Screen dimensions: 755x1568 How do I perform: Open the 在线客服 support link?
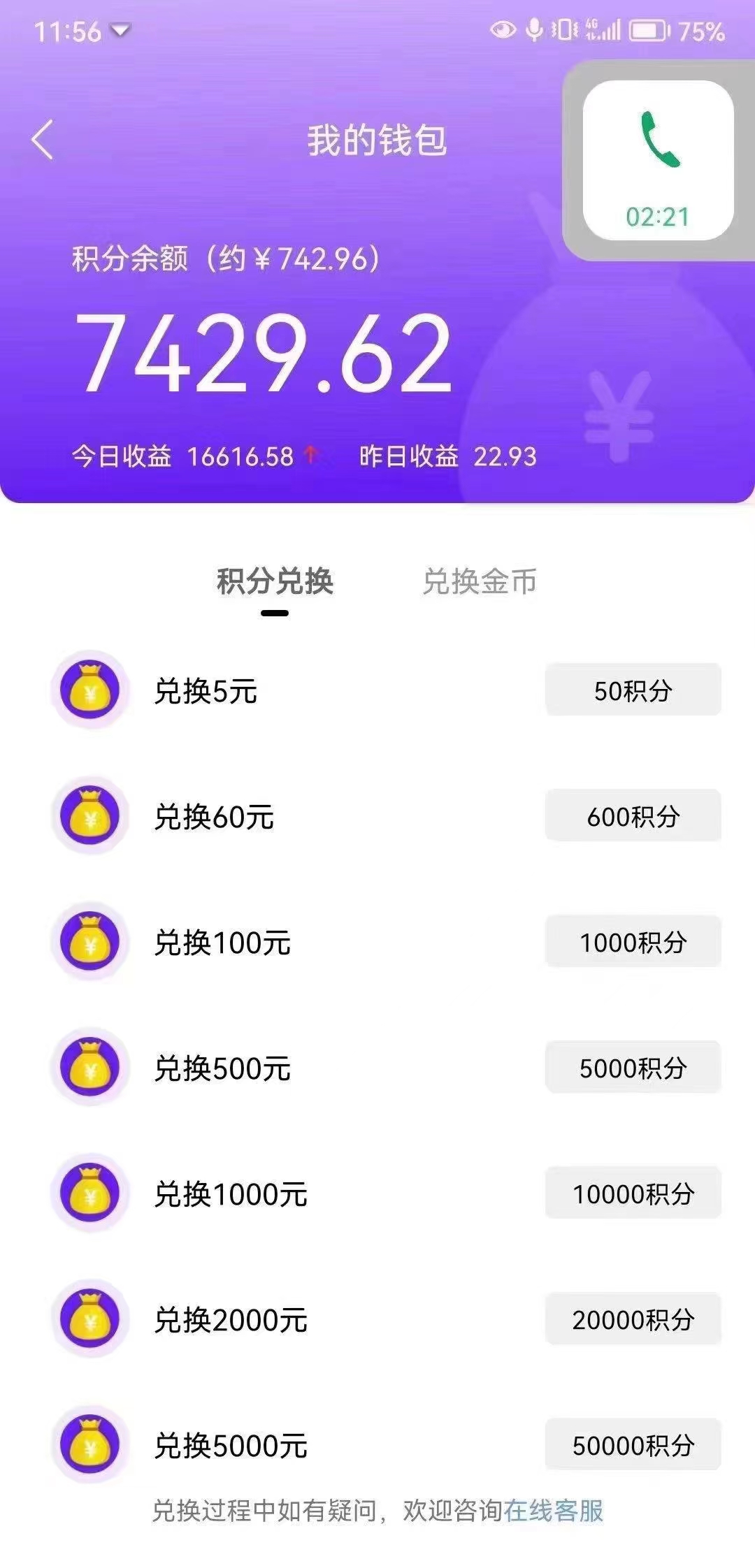tap(554, 1511)
